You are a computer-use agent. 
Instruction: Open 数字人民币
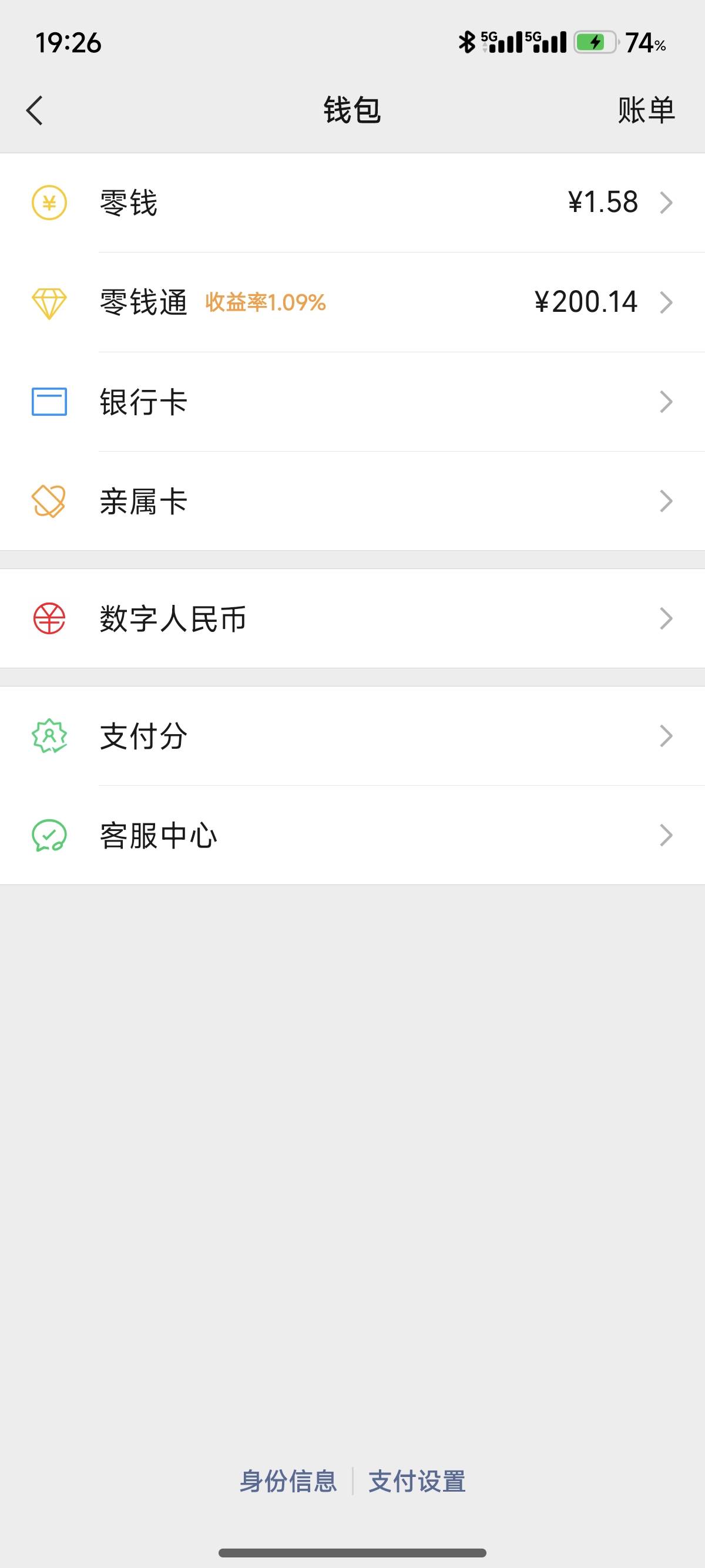pos(352,618)
